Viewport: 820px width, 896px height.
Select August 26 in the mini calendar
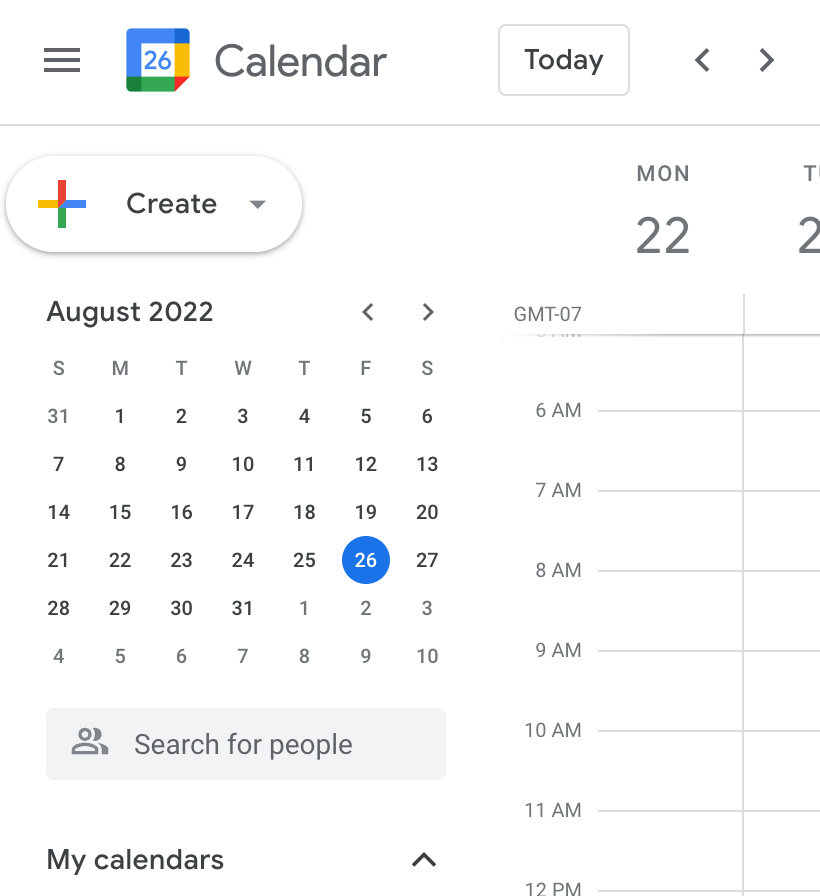pyautogui.click(x=366, y=560)
